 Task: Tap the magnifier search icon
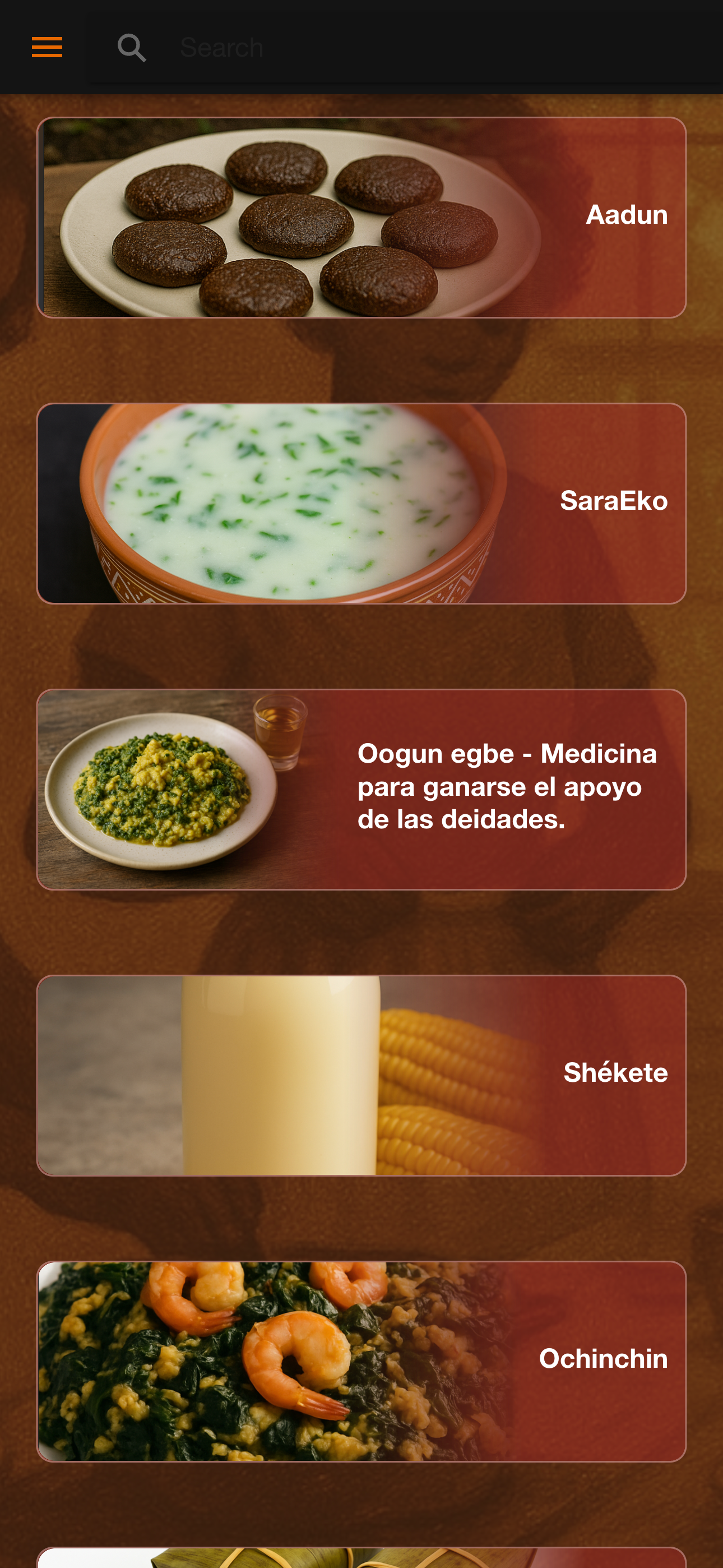pyautogui.click(x=132, y=48)
